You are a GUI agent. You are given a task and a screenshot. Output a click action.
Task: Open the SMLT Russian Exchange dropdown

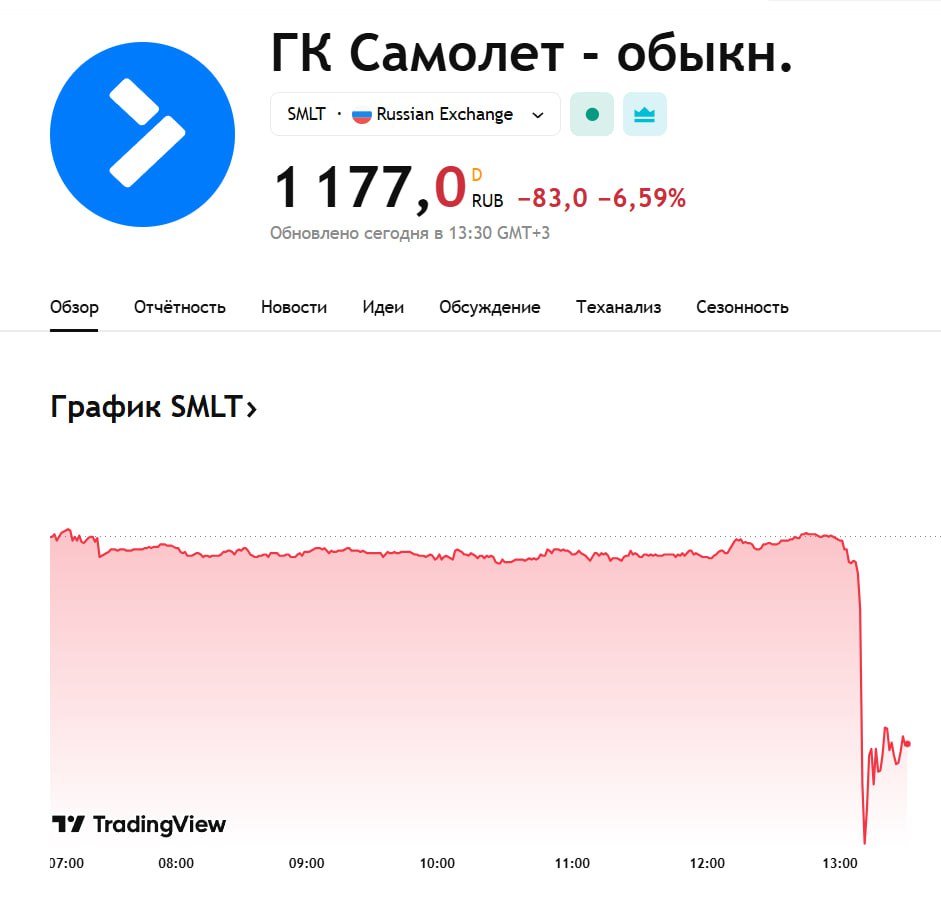pos(414,115)
